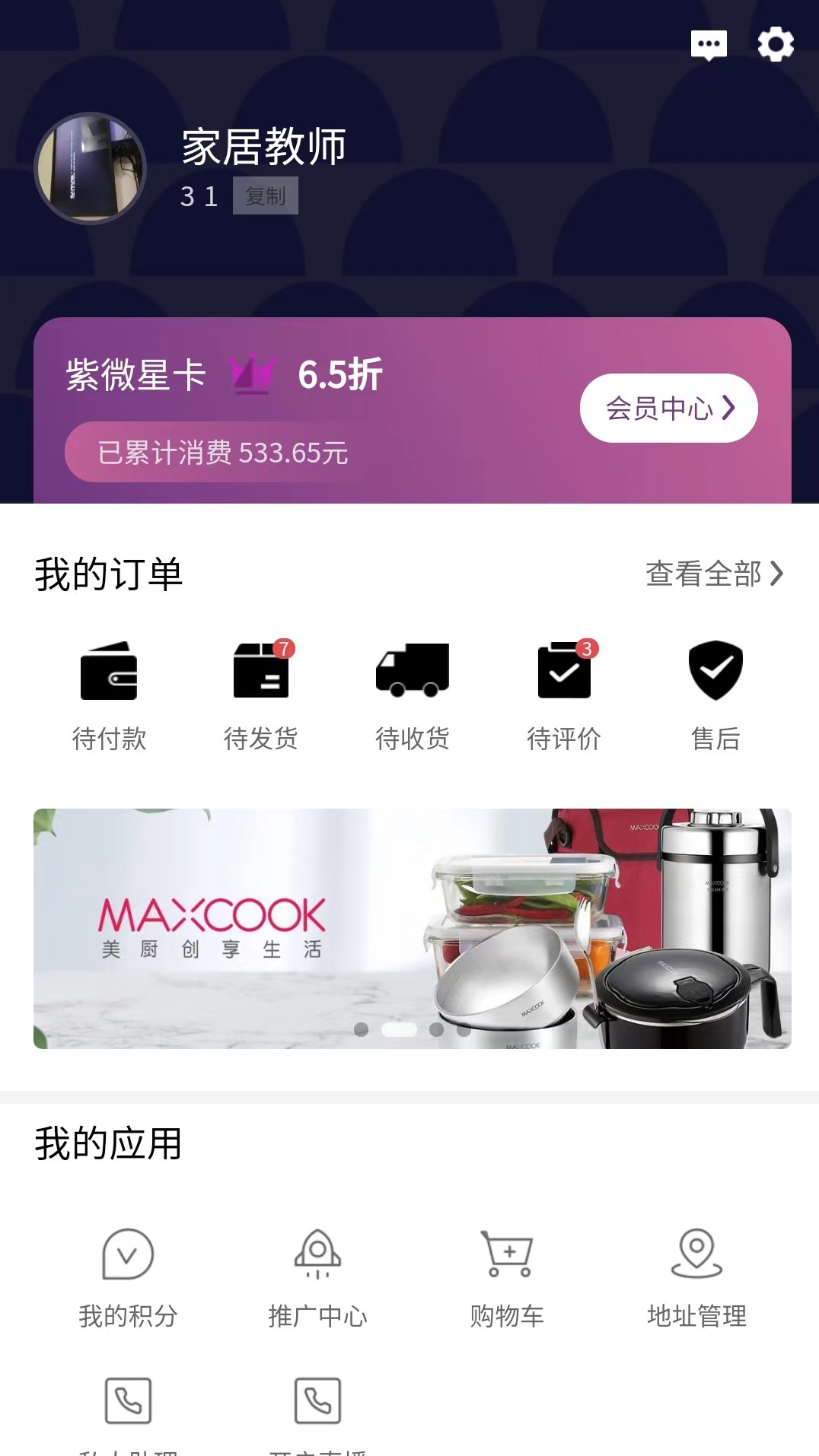Open 待评价 with the red badge 3
Screen dimensions: 819x1456
click(563, 672)
